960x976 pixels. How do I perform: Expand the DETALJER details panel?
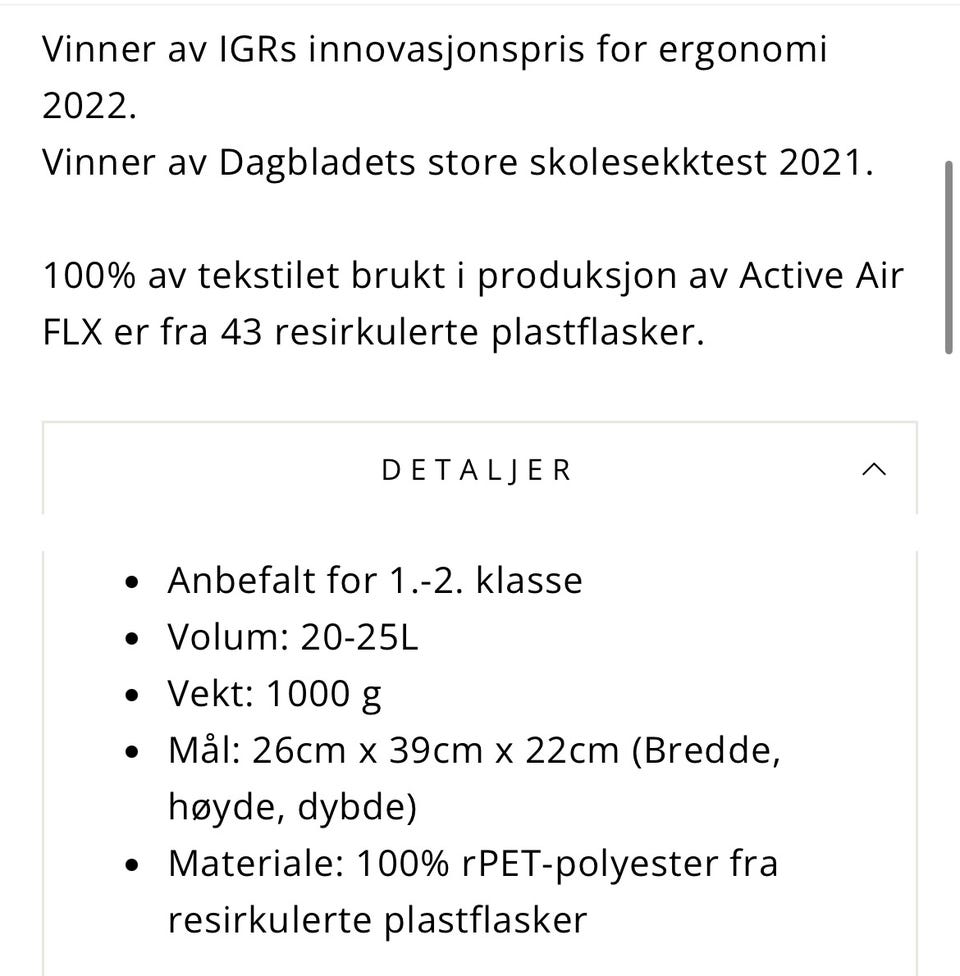coord(478,469)
